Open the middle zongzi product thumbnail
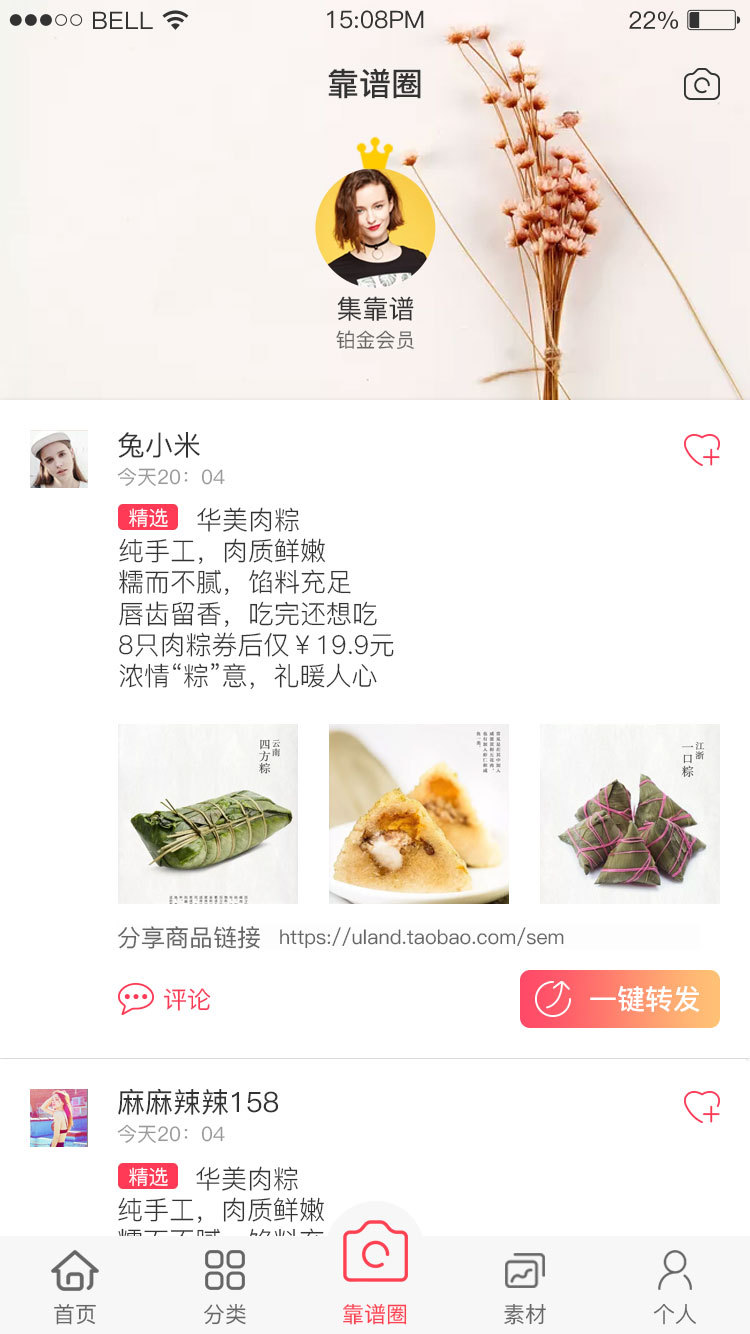Screen dimensions: 750x1334 418,813
